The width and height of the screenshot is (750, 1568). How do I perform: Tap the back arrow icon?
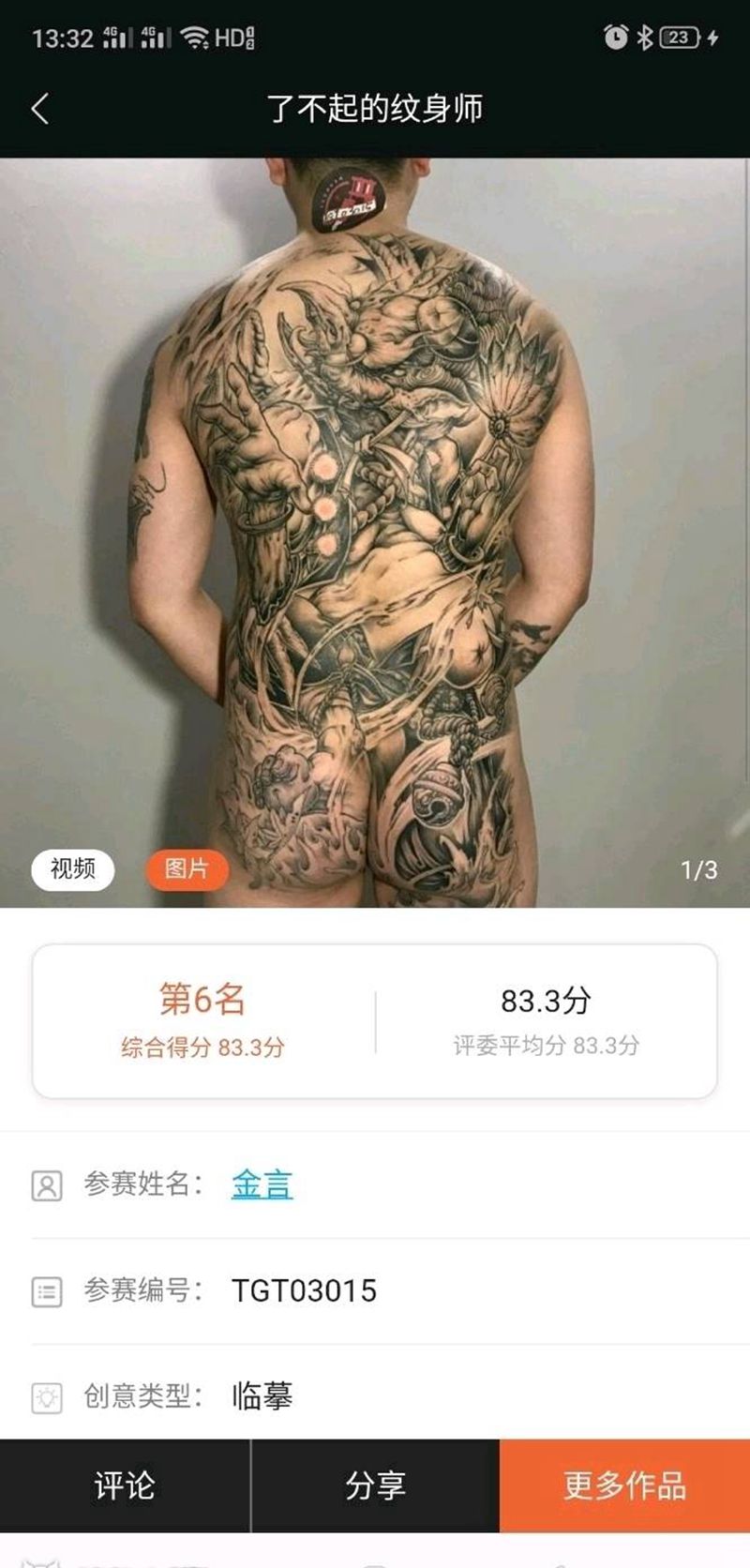coord(39,109)
